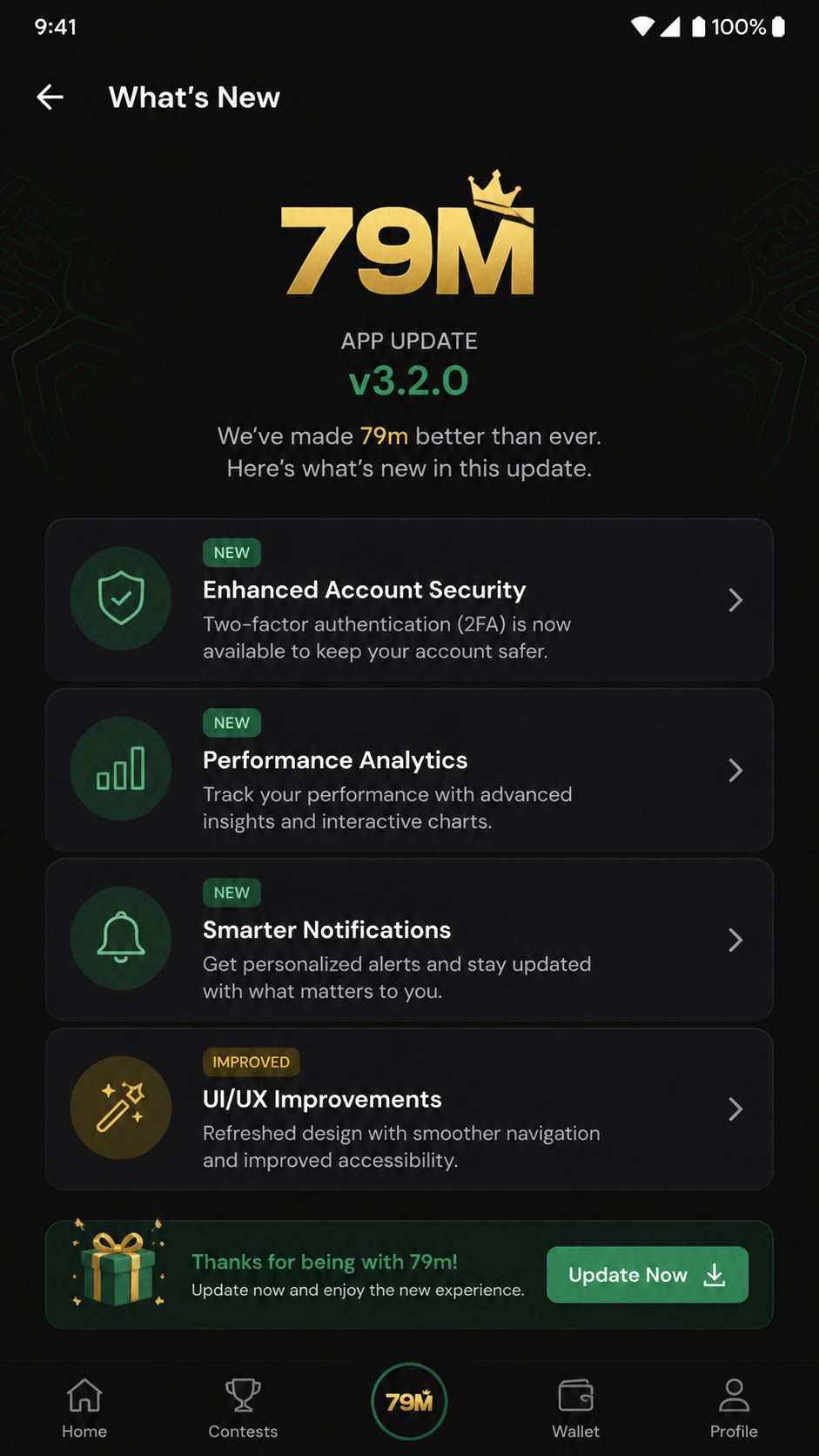This screenshot has height=1456, width=819.
Task: Tap the center 79M navigation button
Action: [409, 1401]
